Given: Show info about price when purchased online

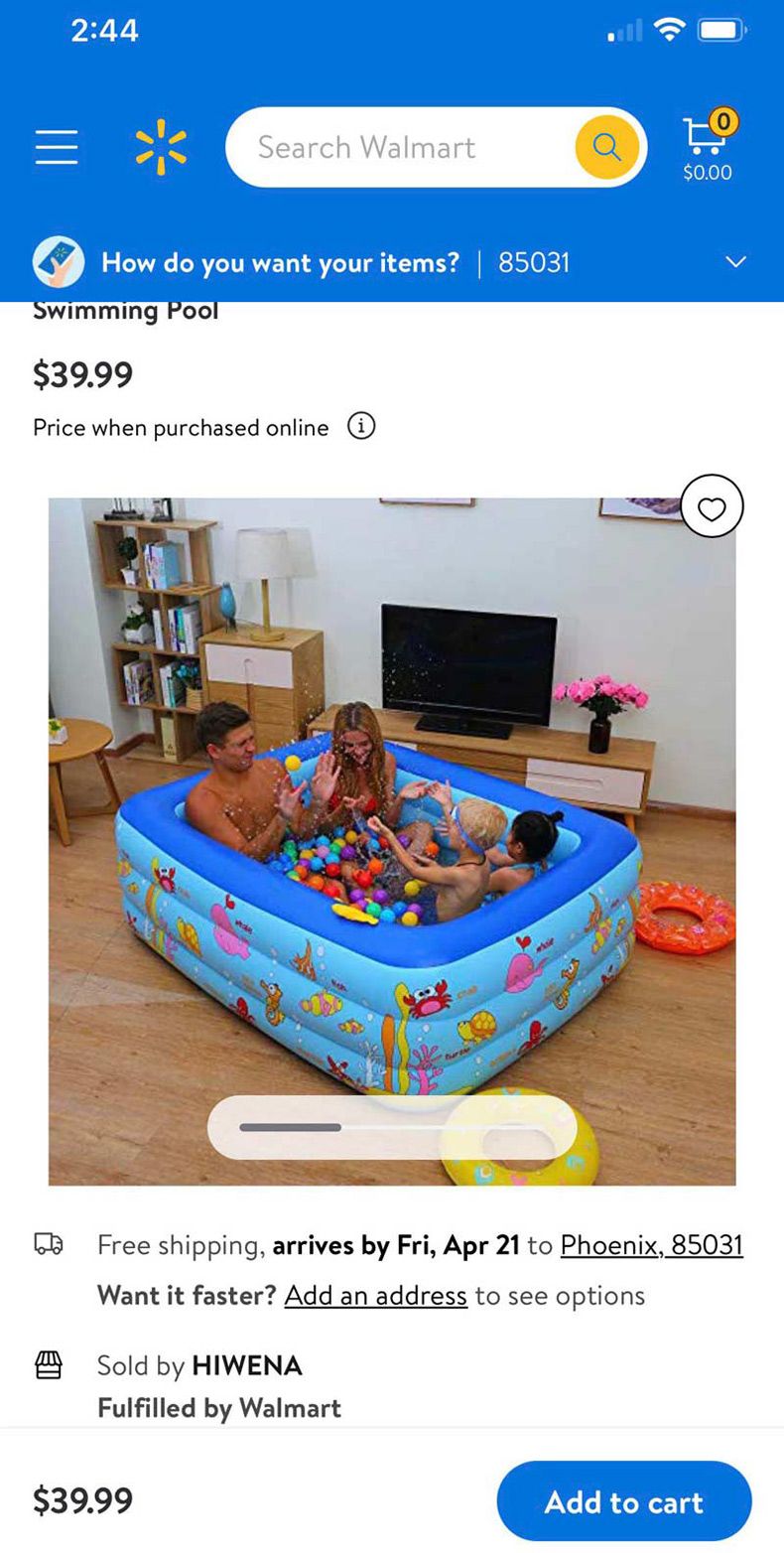Looking at the screenshot, I should click(x=361, y=426).
